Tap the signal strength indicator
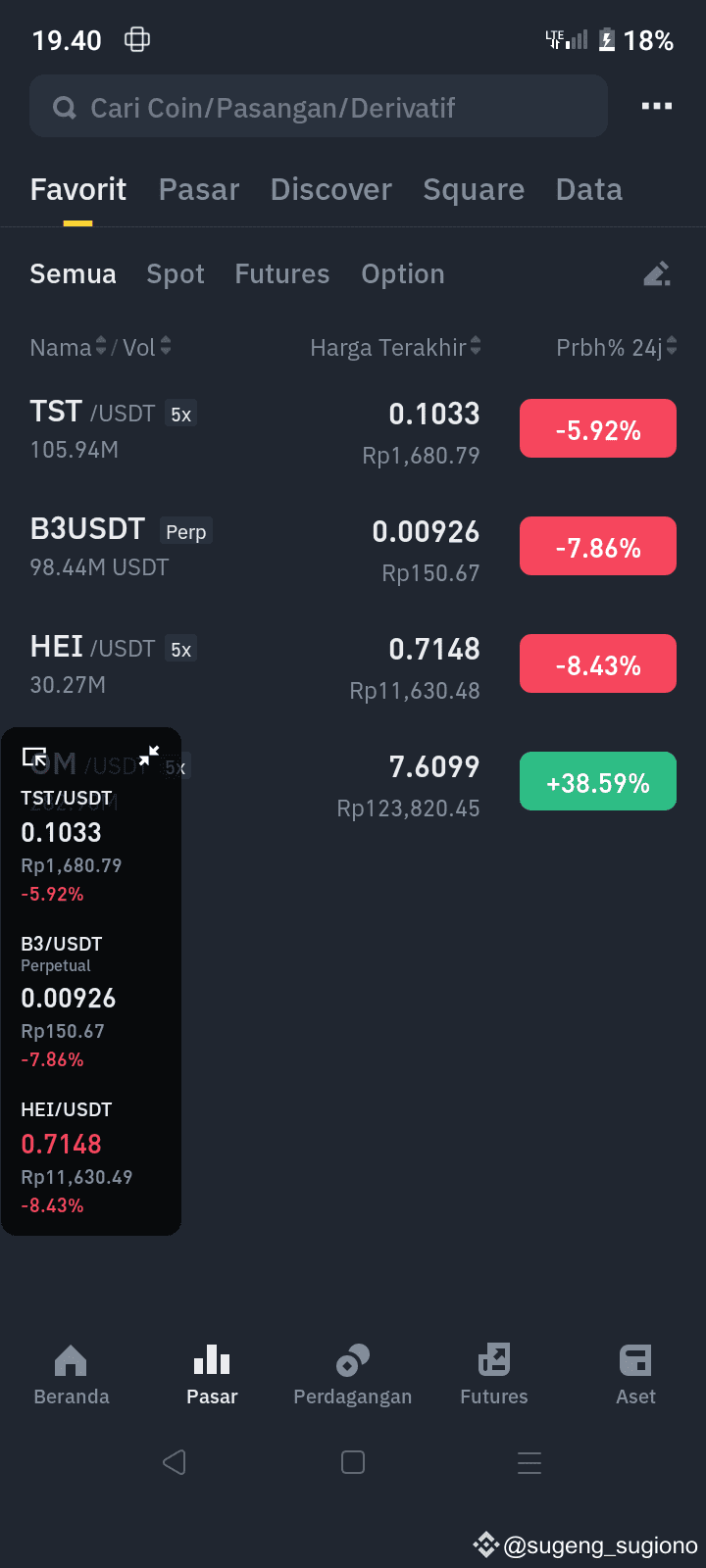Screen dimensions: 706x1568 pos(575,39)
